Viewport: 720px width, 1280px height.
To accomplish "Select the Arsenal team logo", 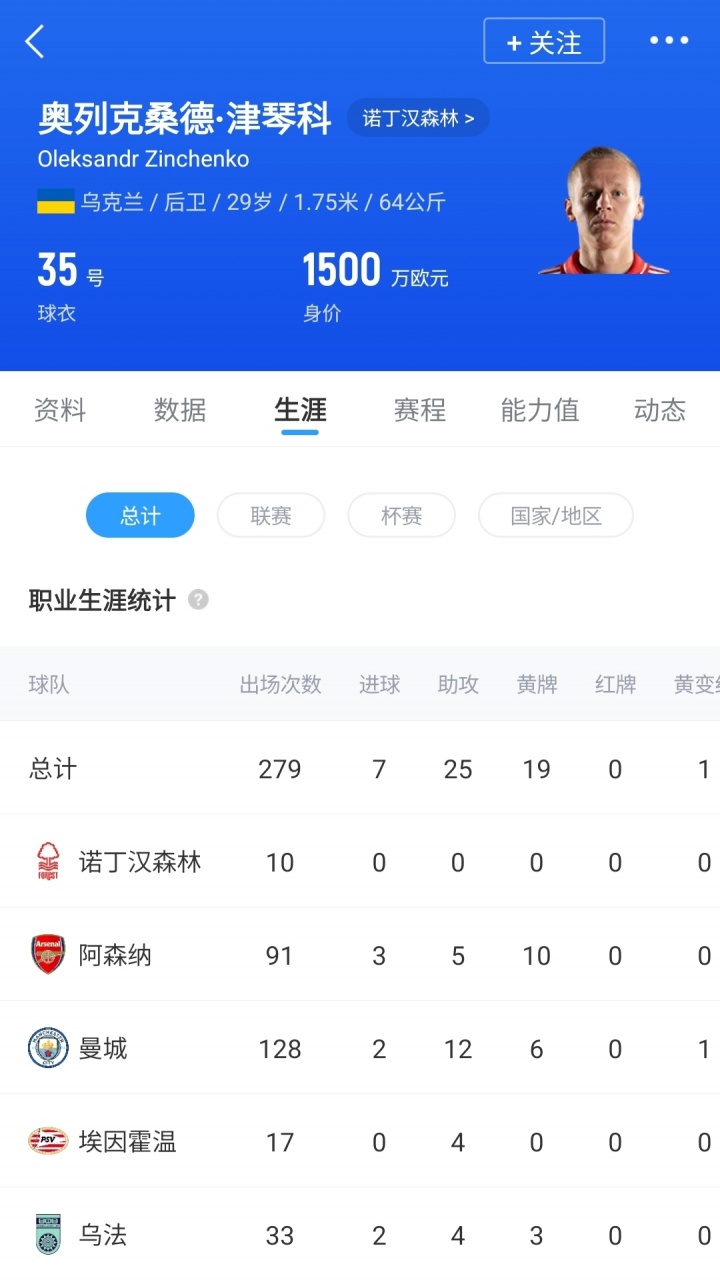I will click(48, 955).
